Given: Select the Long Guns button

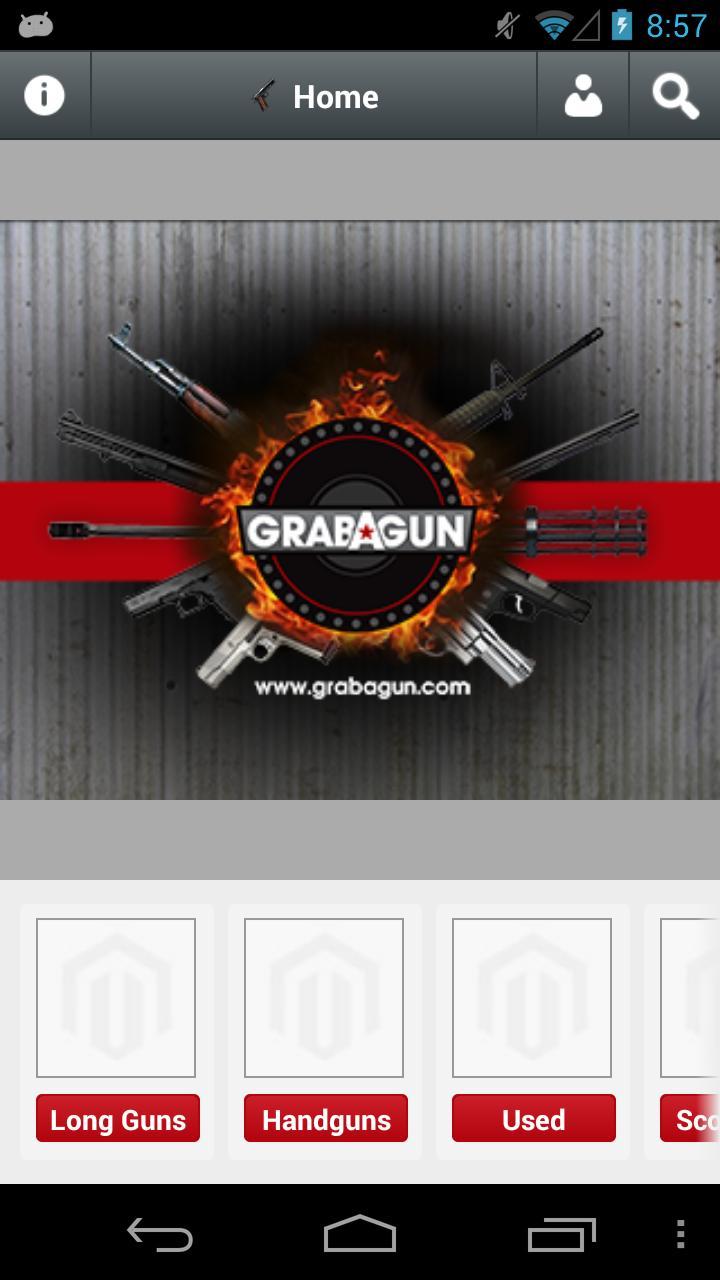Looking at the screenshot, I should tap(118, 1119).
